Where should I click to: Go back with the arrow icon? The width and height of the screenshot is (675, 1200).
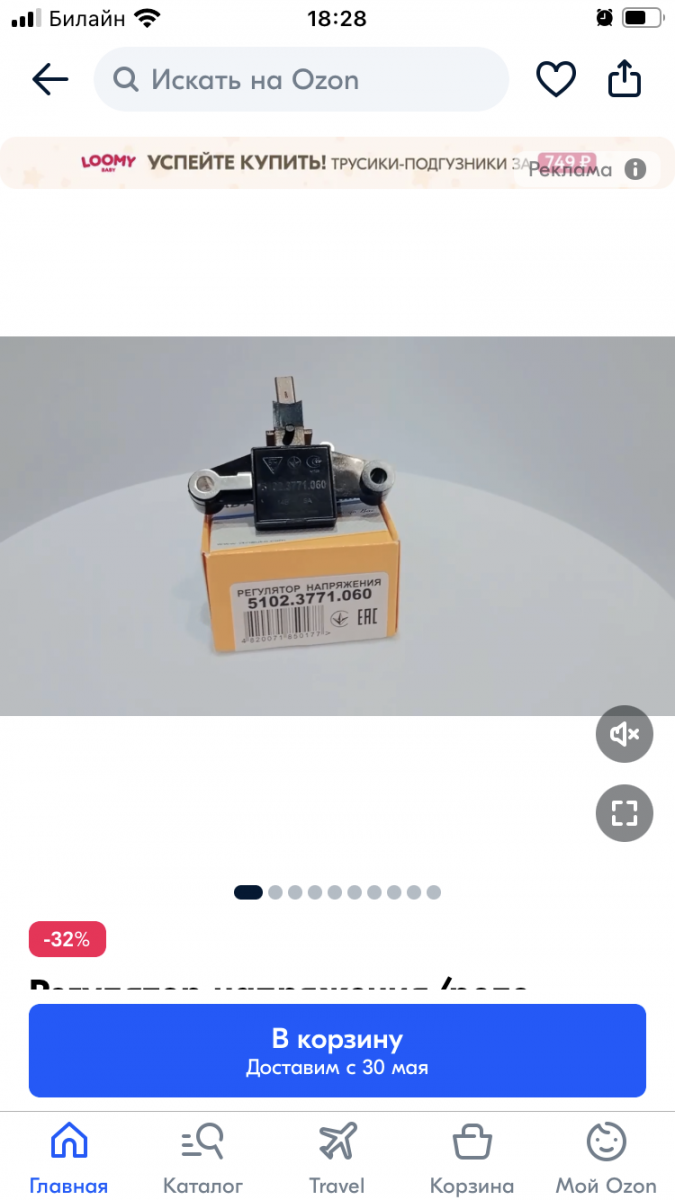click(49, 80)
